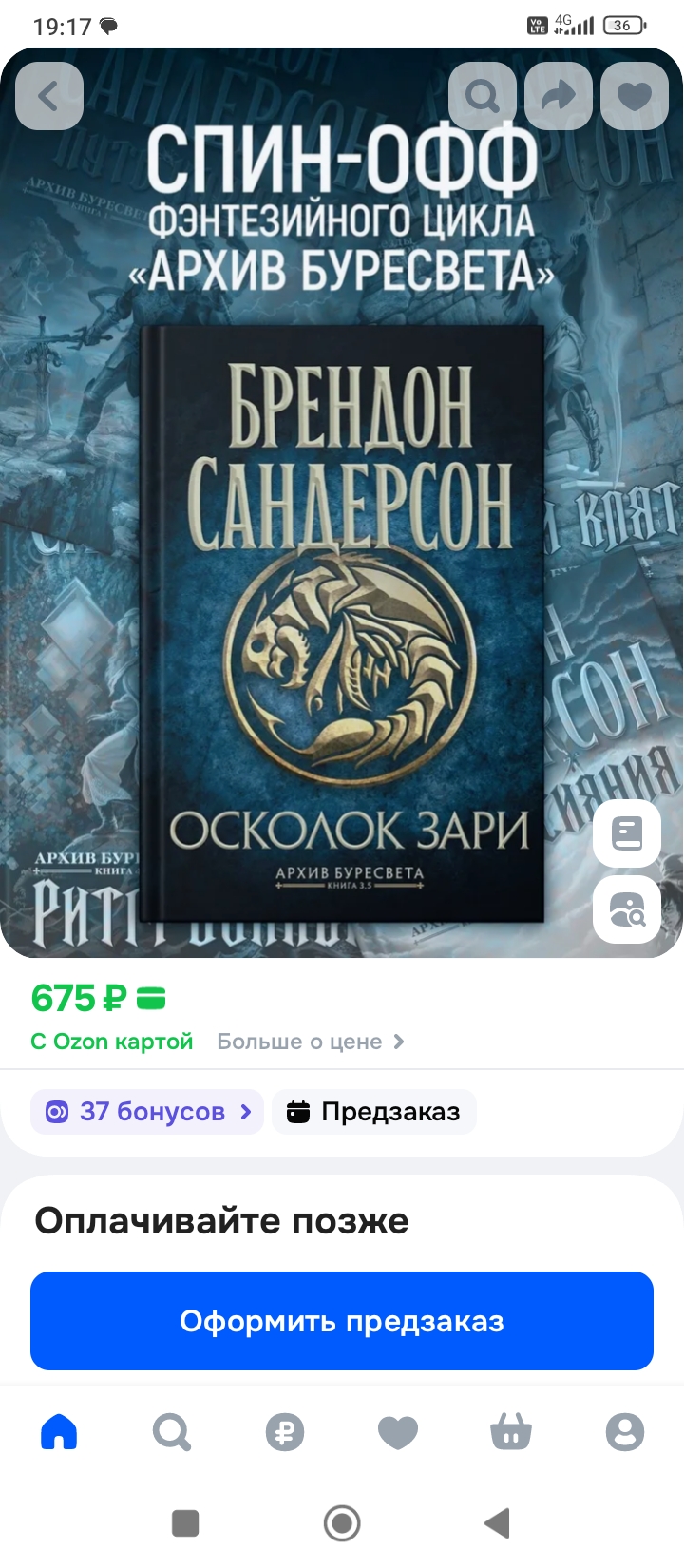Viewport: 684px width, 1568px height.
Task: Open С Ozon картой payment info
Action: coord(111,1042)
